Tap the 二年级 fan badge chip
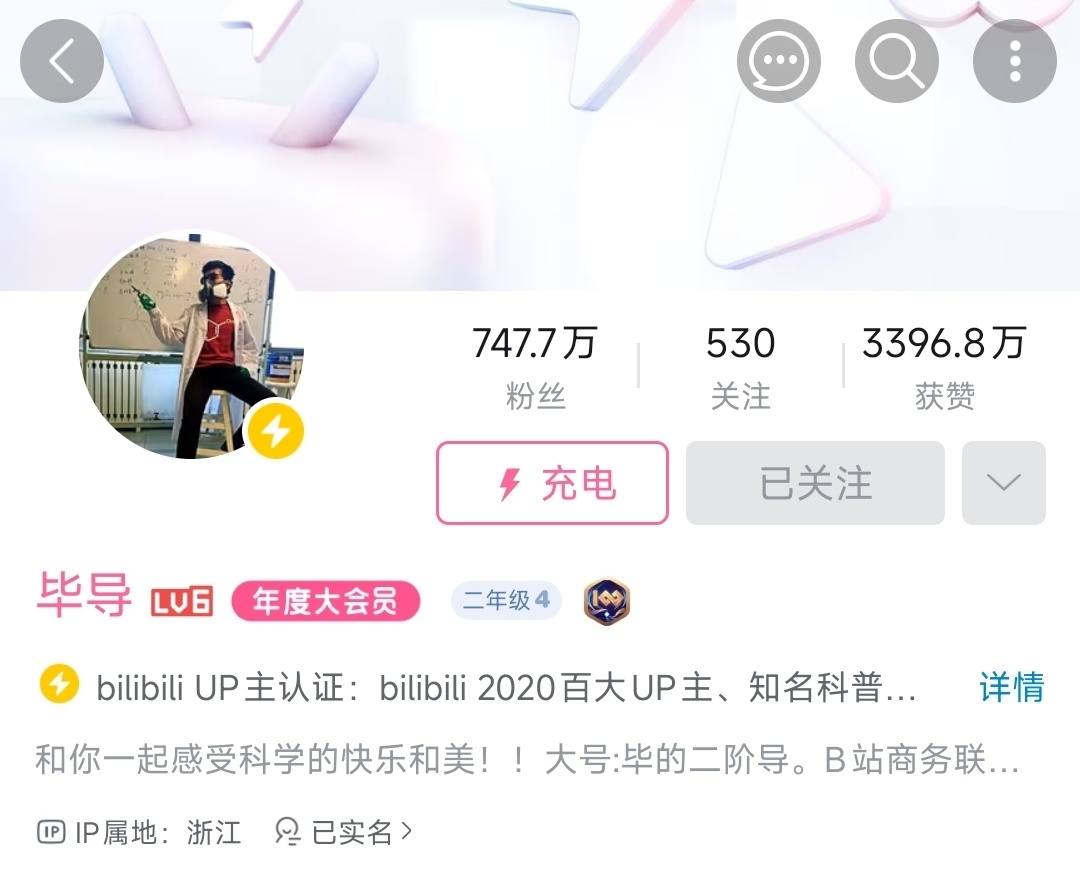Viewport: 1080px width, 871px height. pos(506,600)
